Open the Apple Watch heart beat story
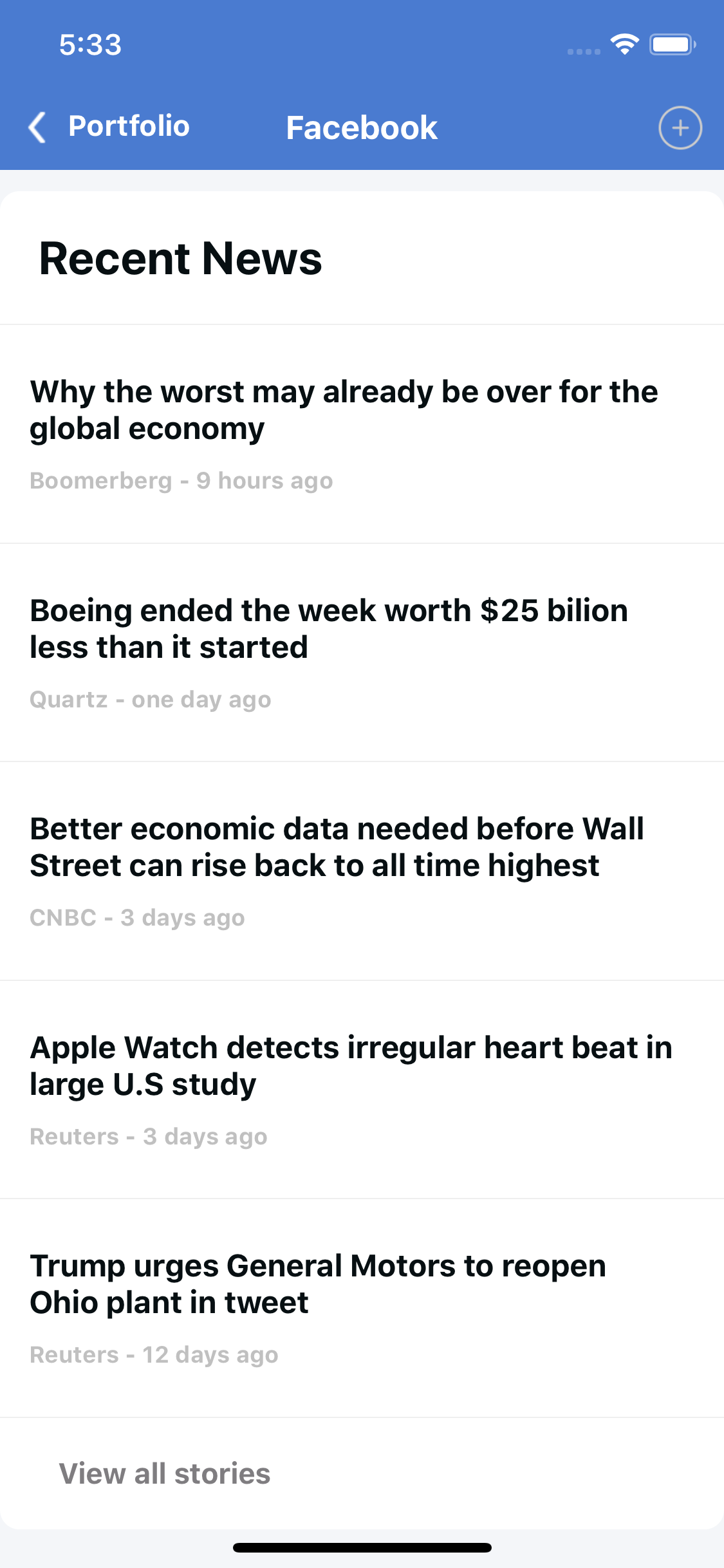This screenshot has width=724, height=1568. point(351,1066)
